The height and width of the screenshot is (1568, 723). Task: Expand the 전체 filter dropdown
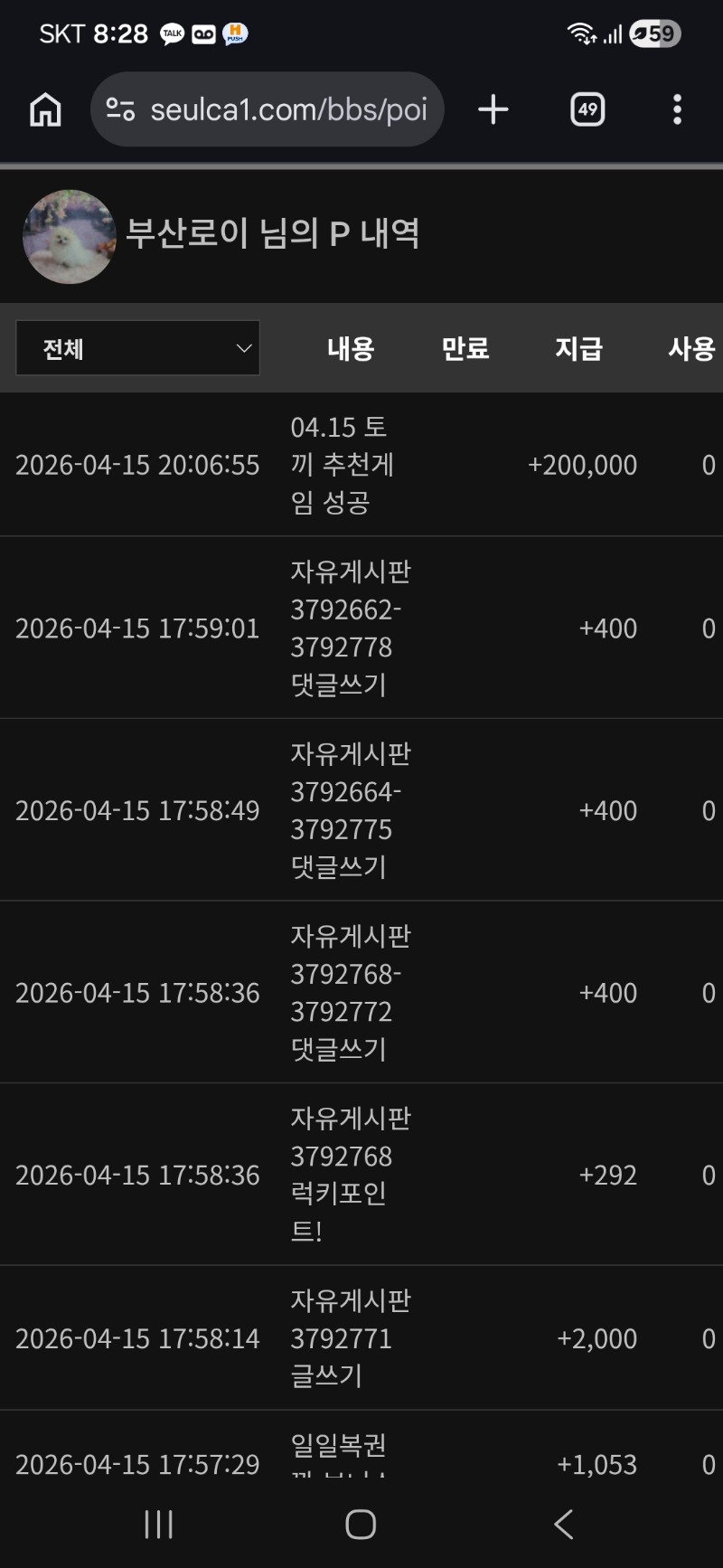(137, 348)
